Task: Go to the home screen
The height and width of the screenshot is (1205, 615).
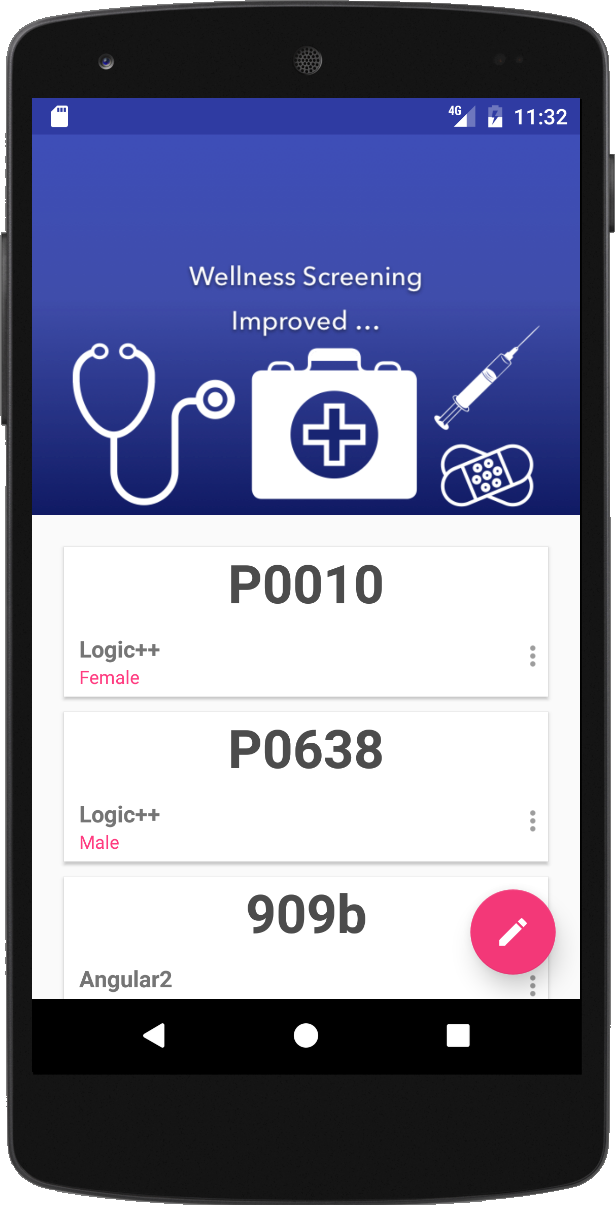Action: coord(306,1036)
